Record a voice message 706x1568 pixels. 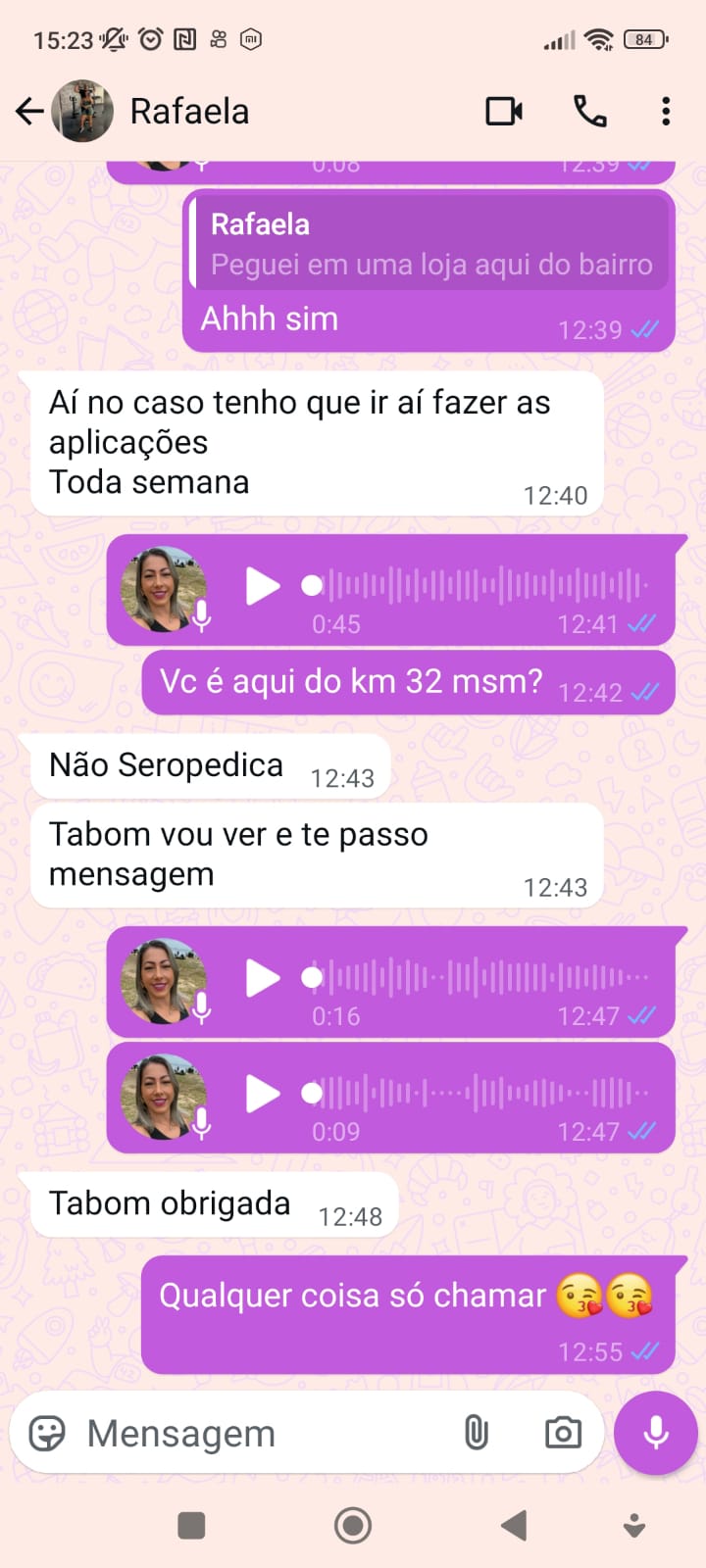tap(655, 1433)
